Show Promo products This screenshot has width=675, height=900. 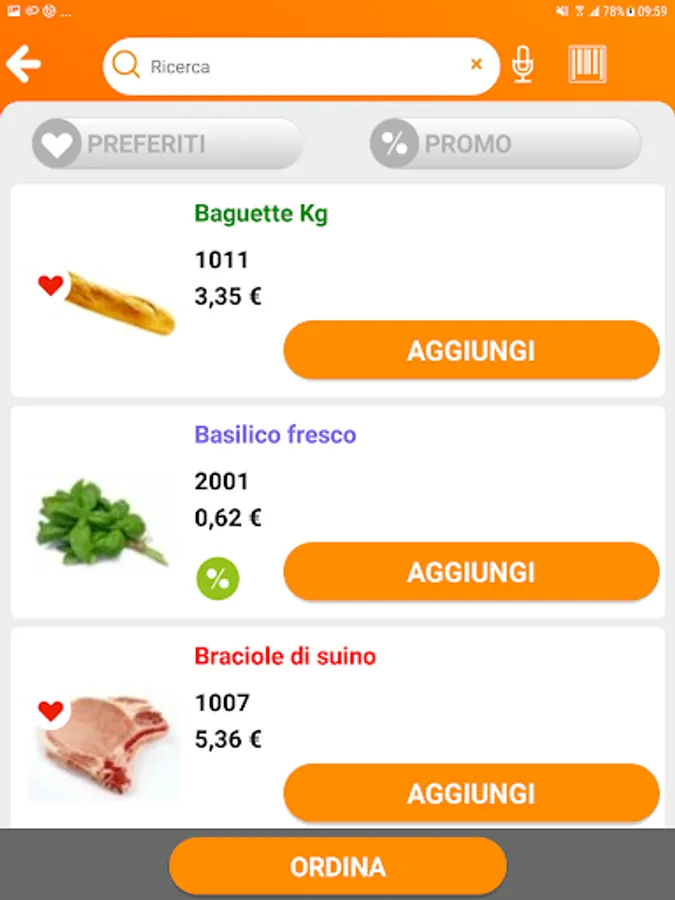click(505, 144)
